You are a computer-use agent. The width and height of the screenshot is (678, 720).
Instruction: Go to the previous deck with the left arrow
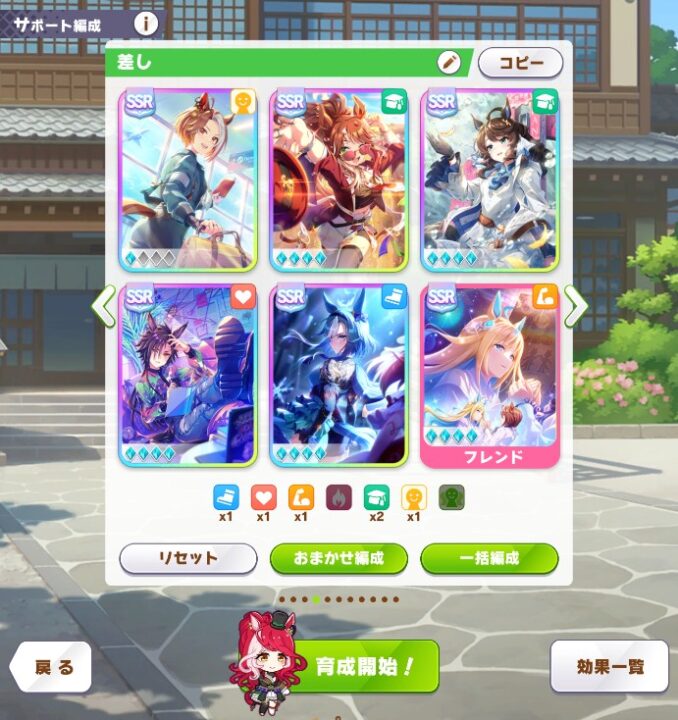coord(104,306)
